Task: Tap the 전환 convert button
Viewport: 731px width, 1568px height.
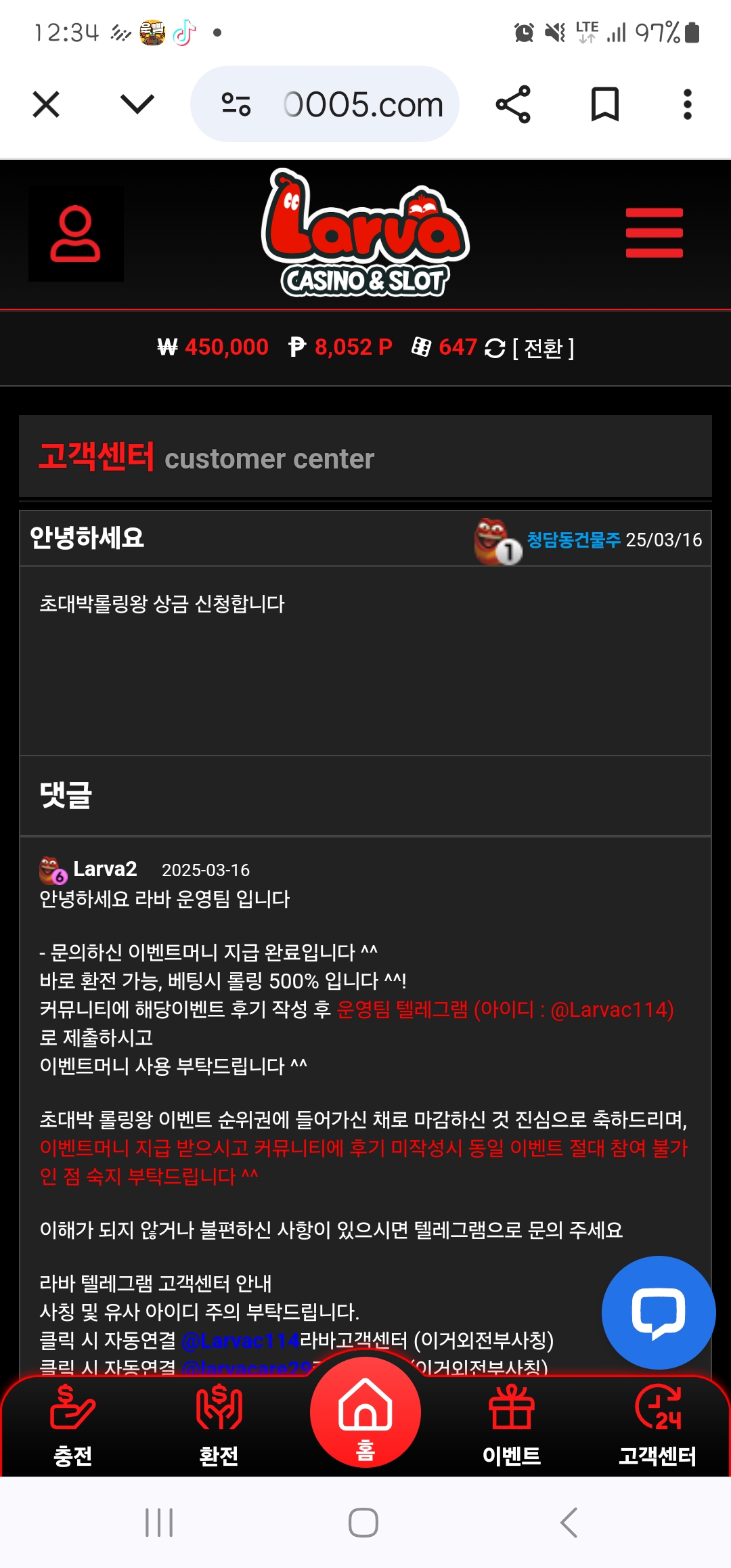Action: 544,348
